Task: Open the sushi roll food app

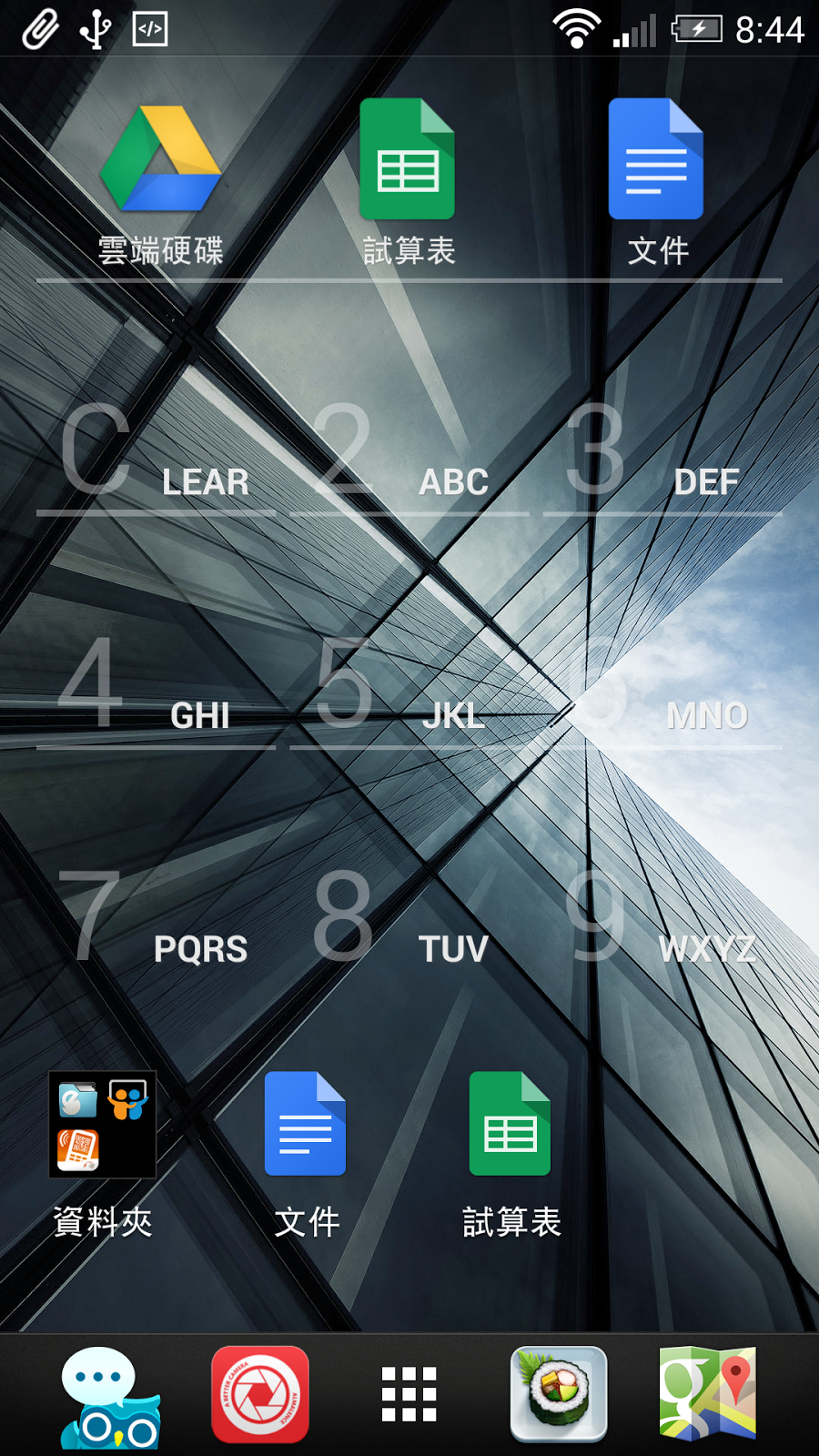Action: [558, 1394]
